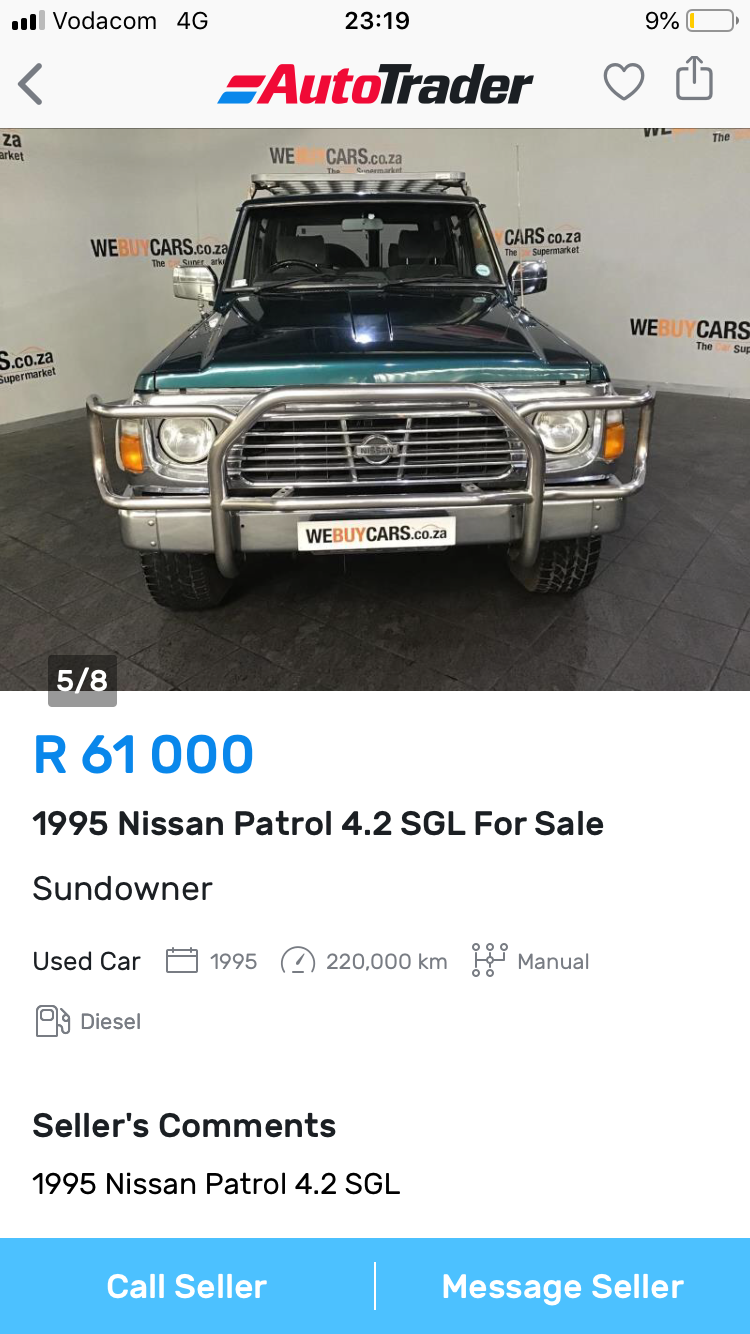The height and width of the screenshot is (1334, 750).
Task: Go back to the previous screen
Action: (x=32, y=84)
